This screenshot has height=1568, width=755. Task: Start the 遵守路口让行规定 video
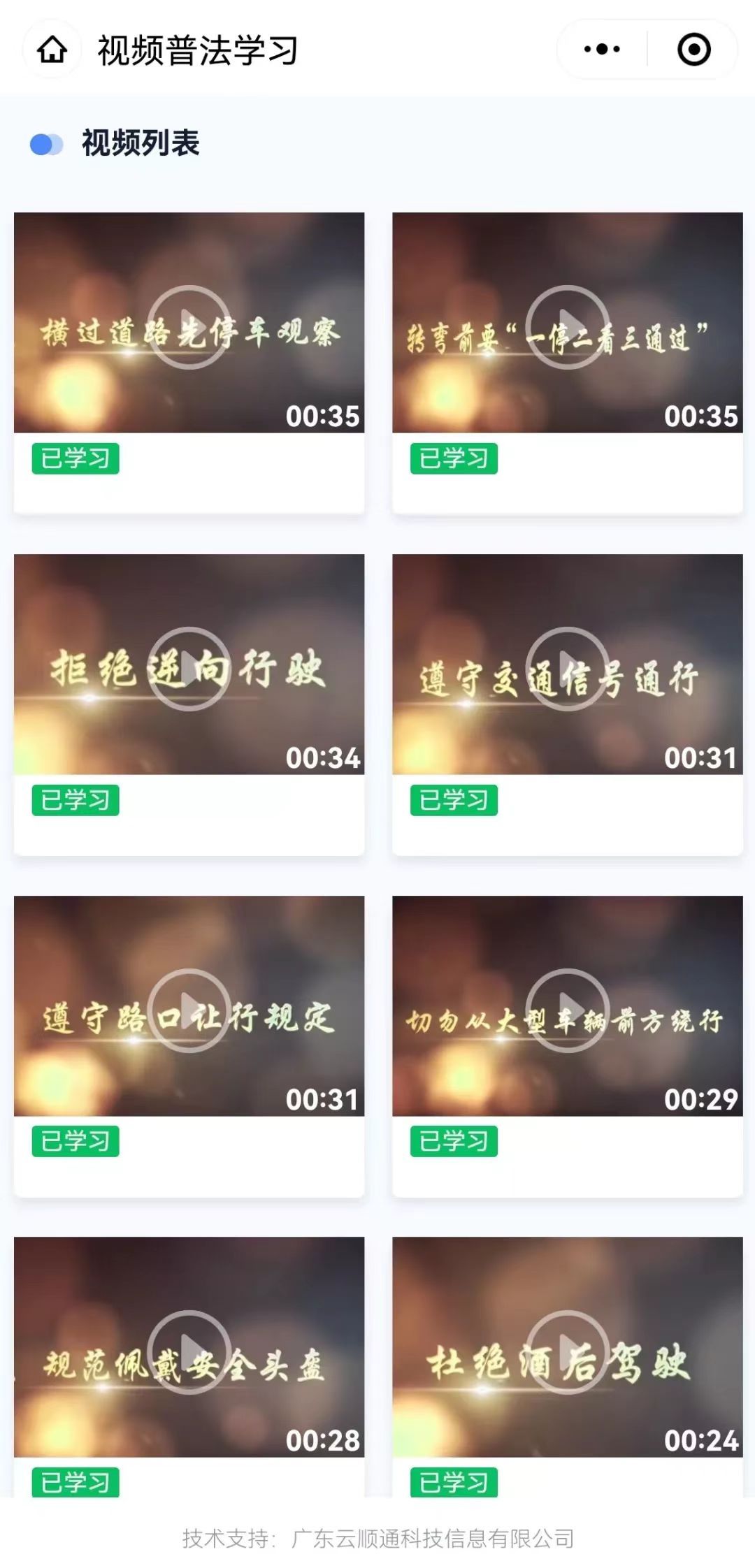pyautogui.click(x=189, y=1010)
